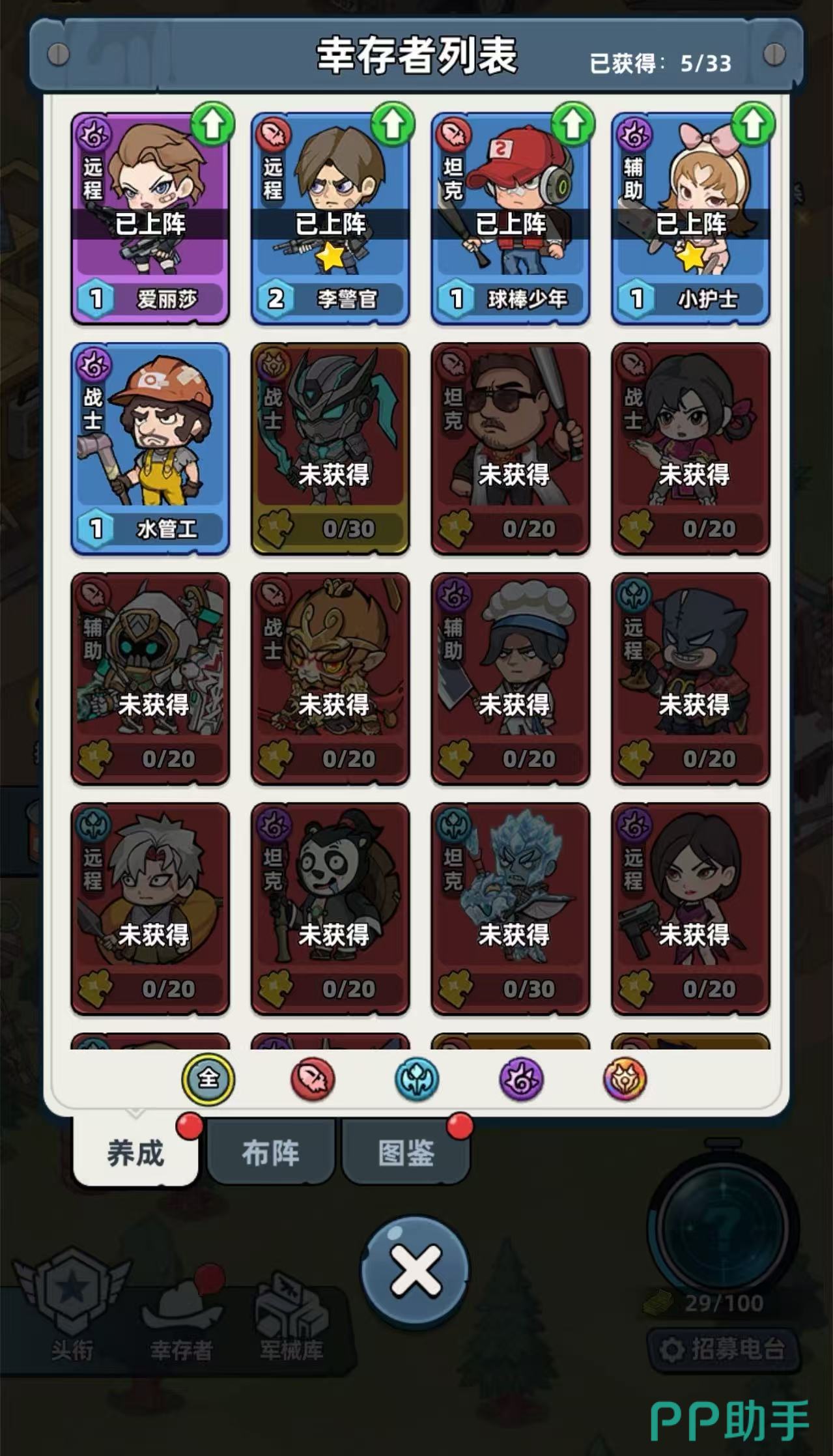
Task: Open the locked chef support card
Action: click(511, 678)
